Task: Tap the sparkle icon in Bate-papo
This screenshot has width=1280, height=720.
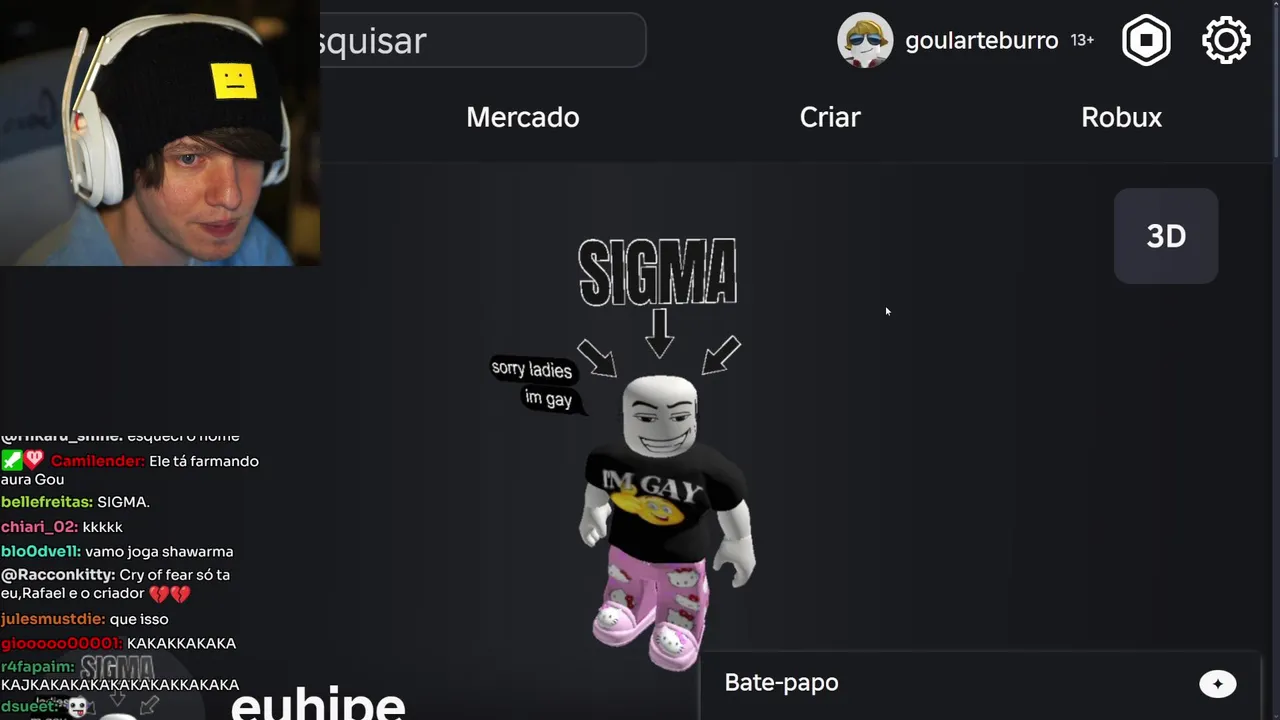Action: 1217,684
